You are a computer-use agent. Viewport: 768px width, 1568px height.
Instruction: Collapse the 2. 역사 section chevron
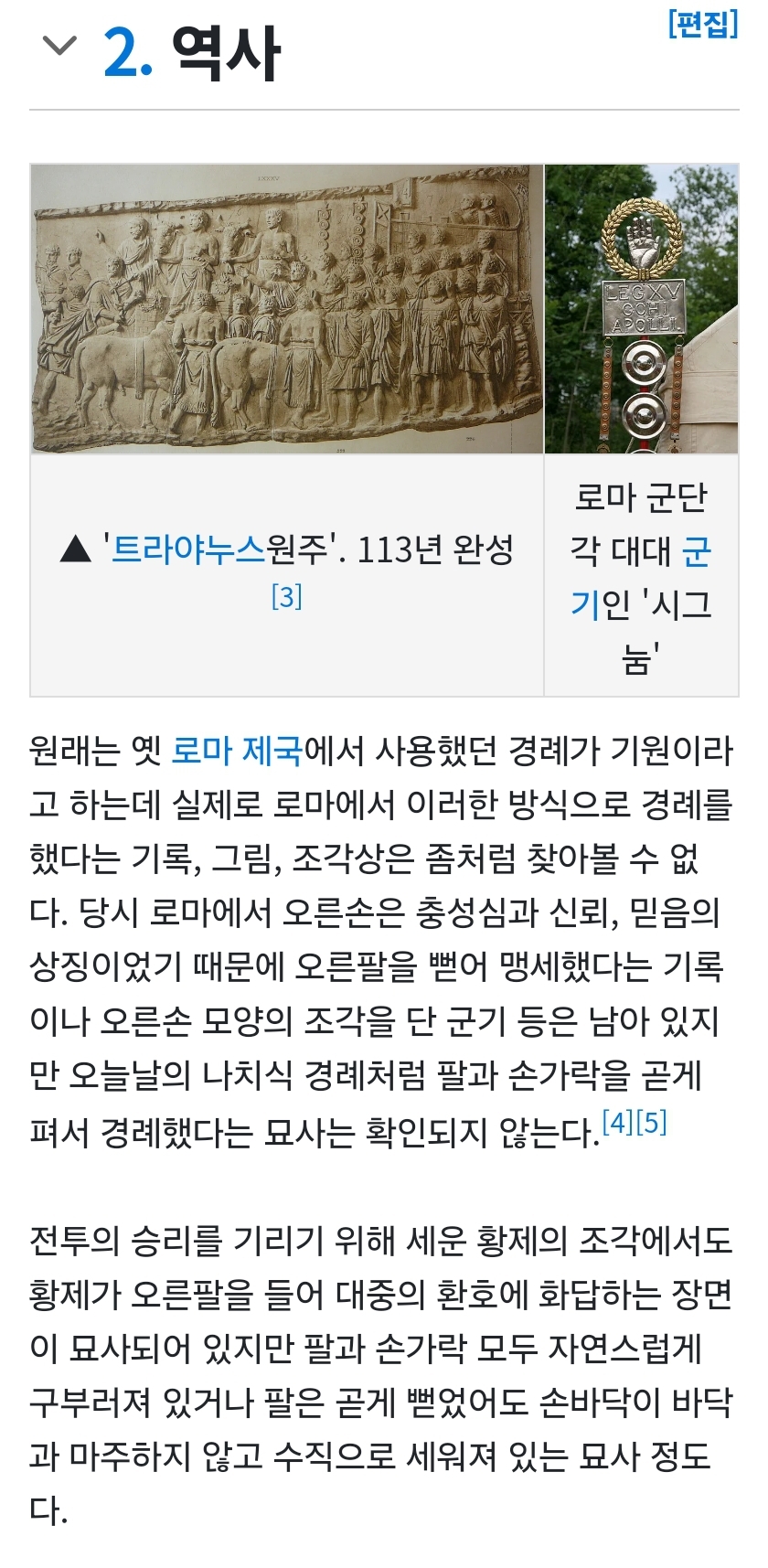[60, 46]
